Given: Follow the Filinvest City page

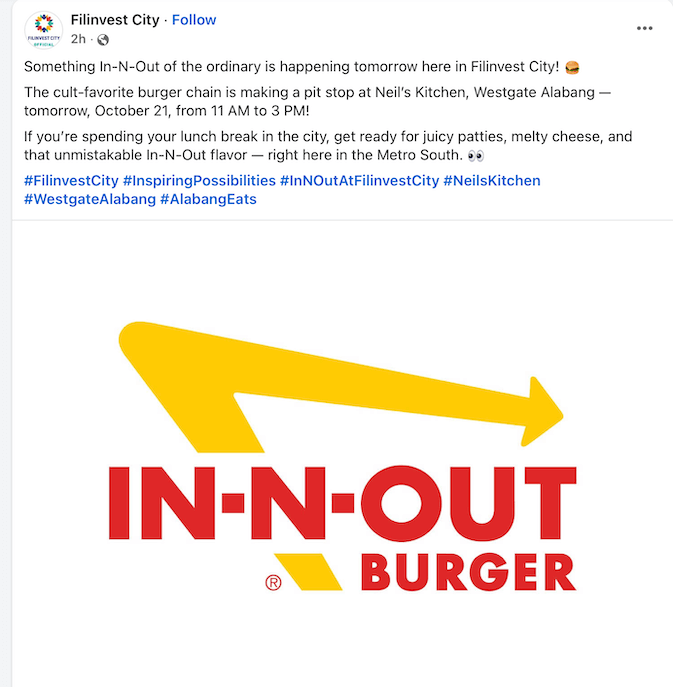Looking at the screenshot, I should tap(194, 20).
